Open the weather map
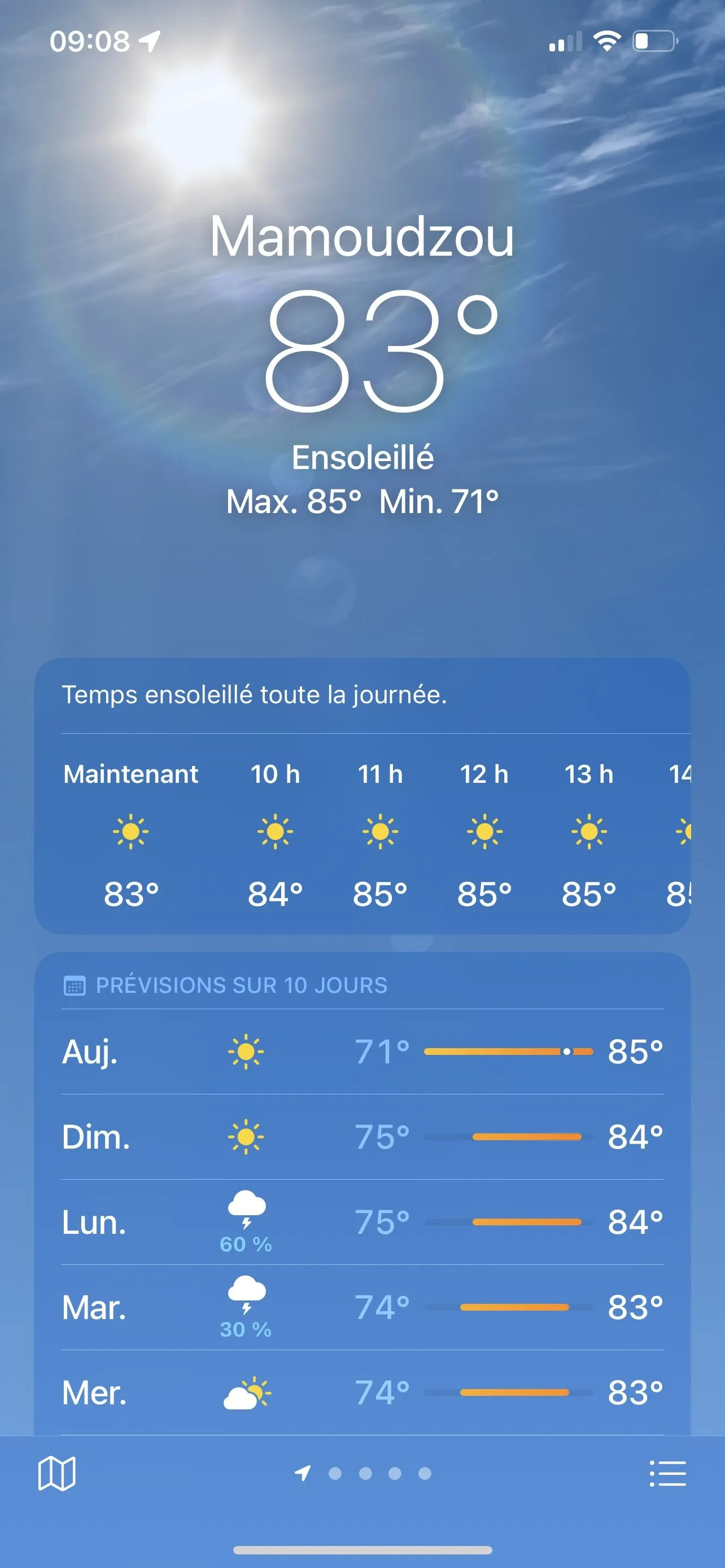725x1568 pixels. click(56, 1474)
